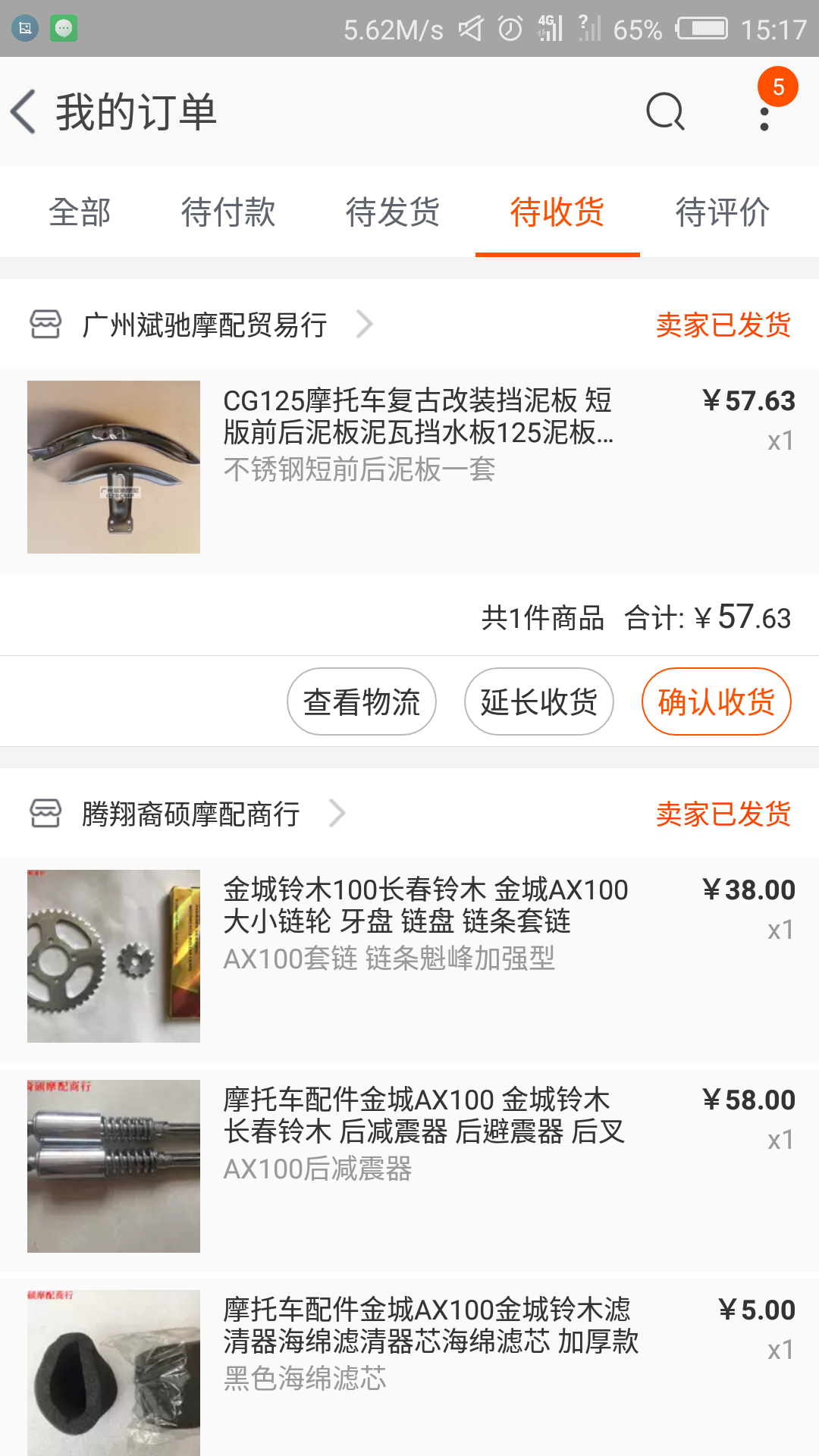The height and width of the screenshot is (1456, 819).
Task: Tap 查看物流 to view logistics
Action: click(x=362, y=701)
